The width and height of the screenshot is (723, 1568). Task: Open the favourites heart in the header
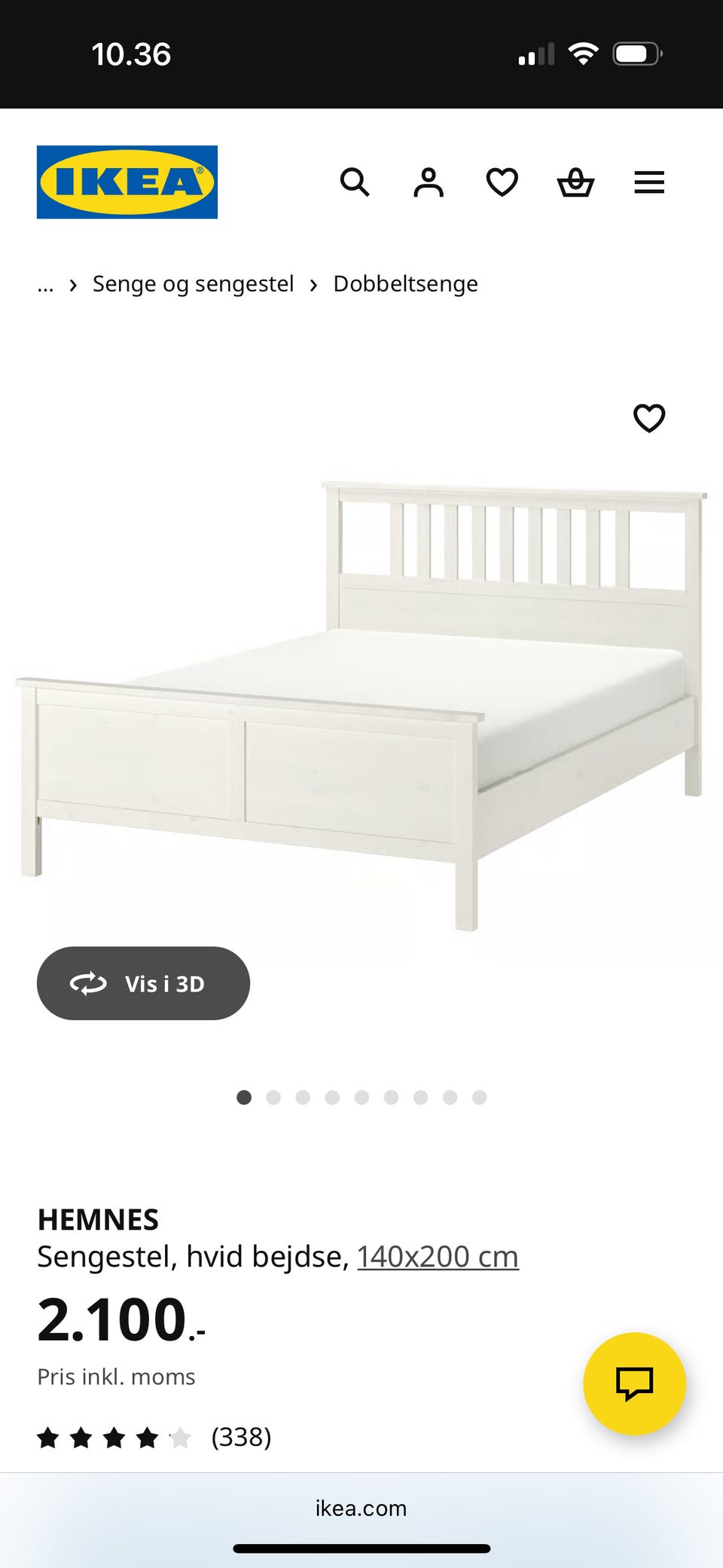click(x=502, y=182)
